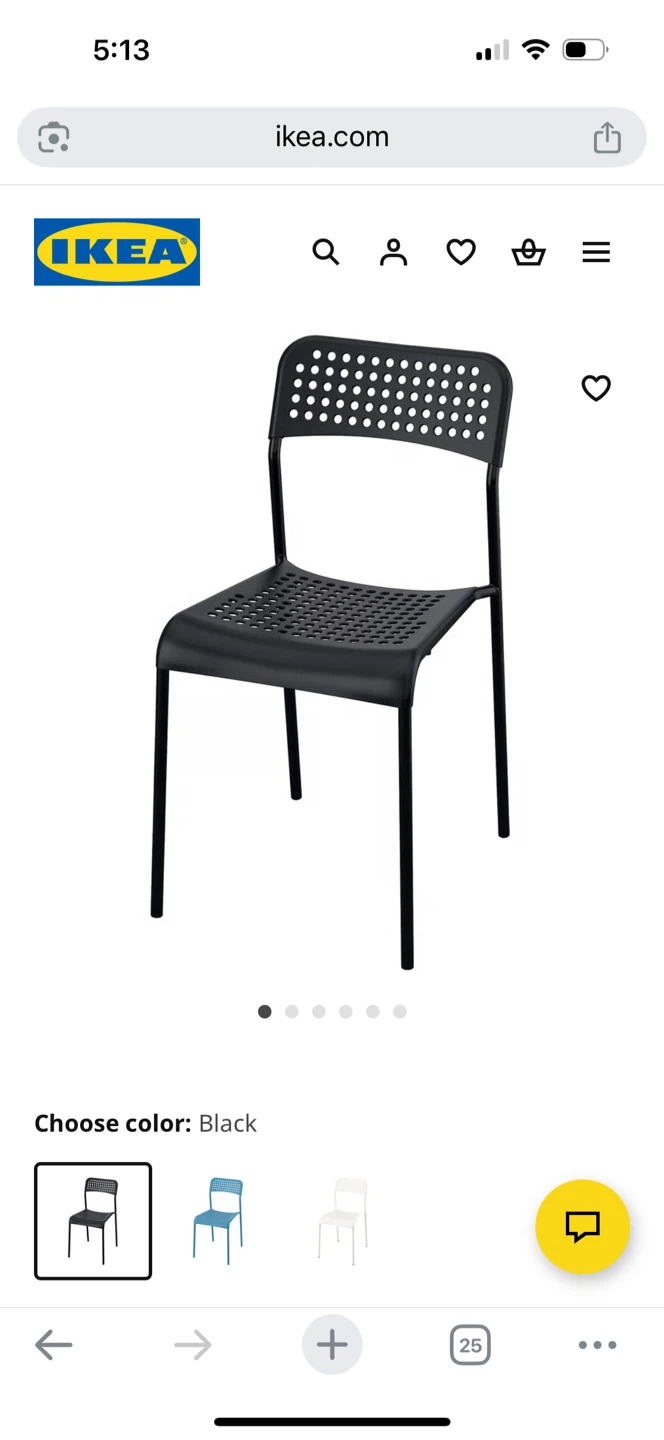
Task: Open the account profile icon
Action: tap(394, 252)
